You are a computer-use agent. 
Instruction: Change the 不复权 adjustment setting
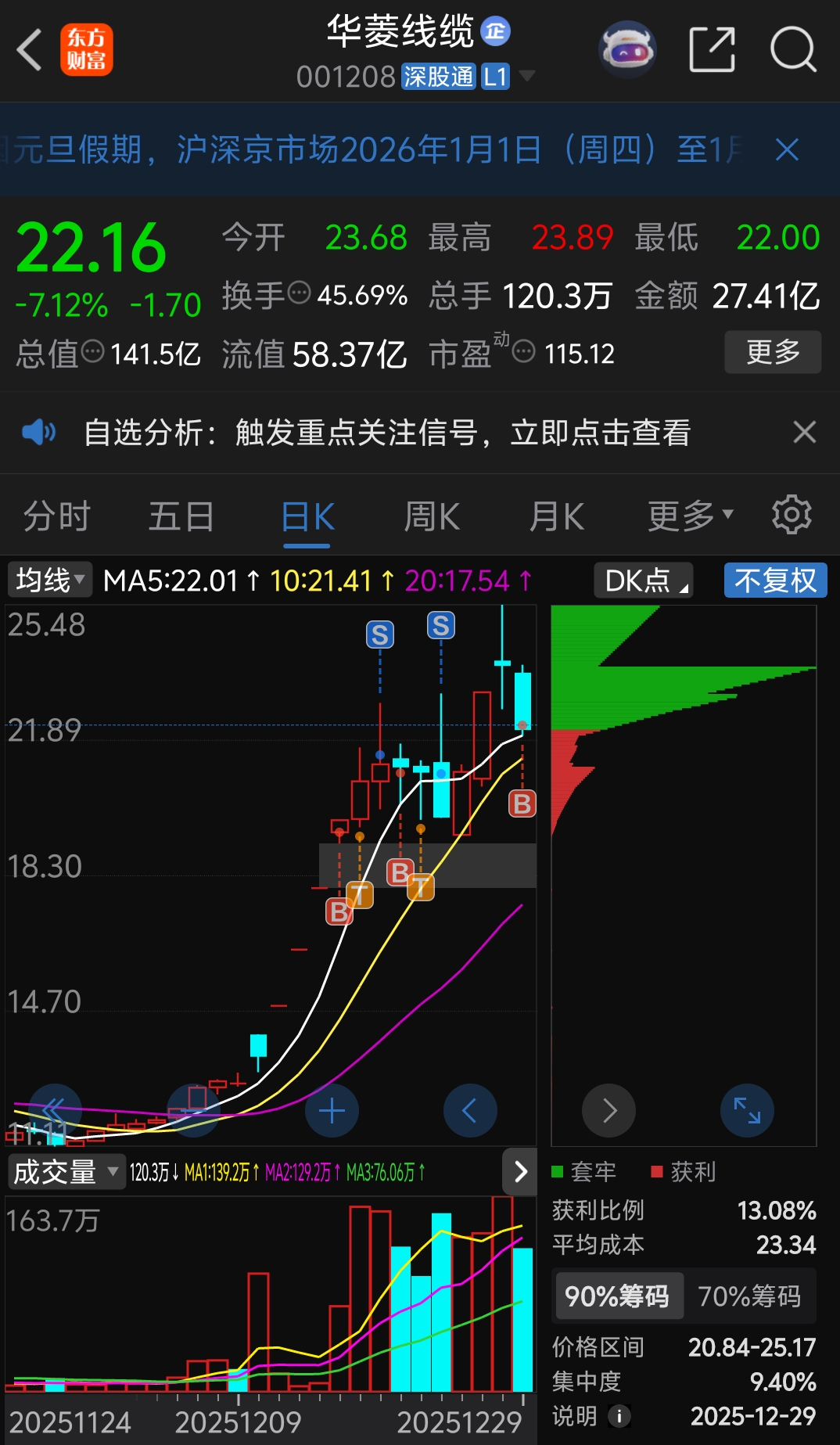pyautogui.click(x=774, y=581)
